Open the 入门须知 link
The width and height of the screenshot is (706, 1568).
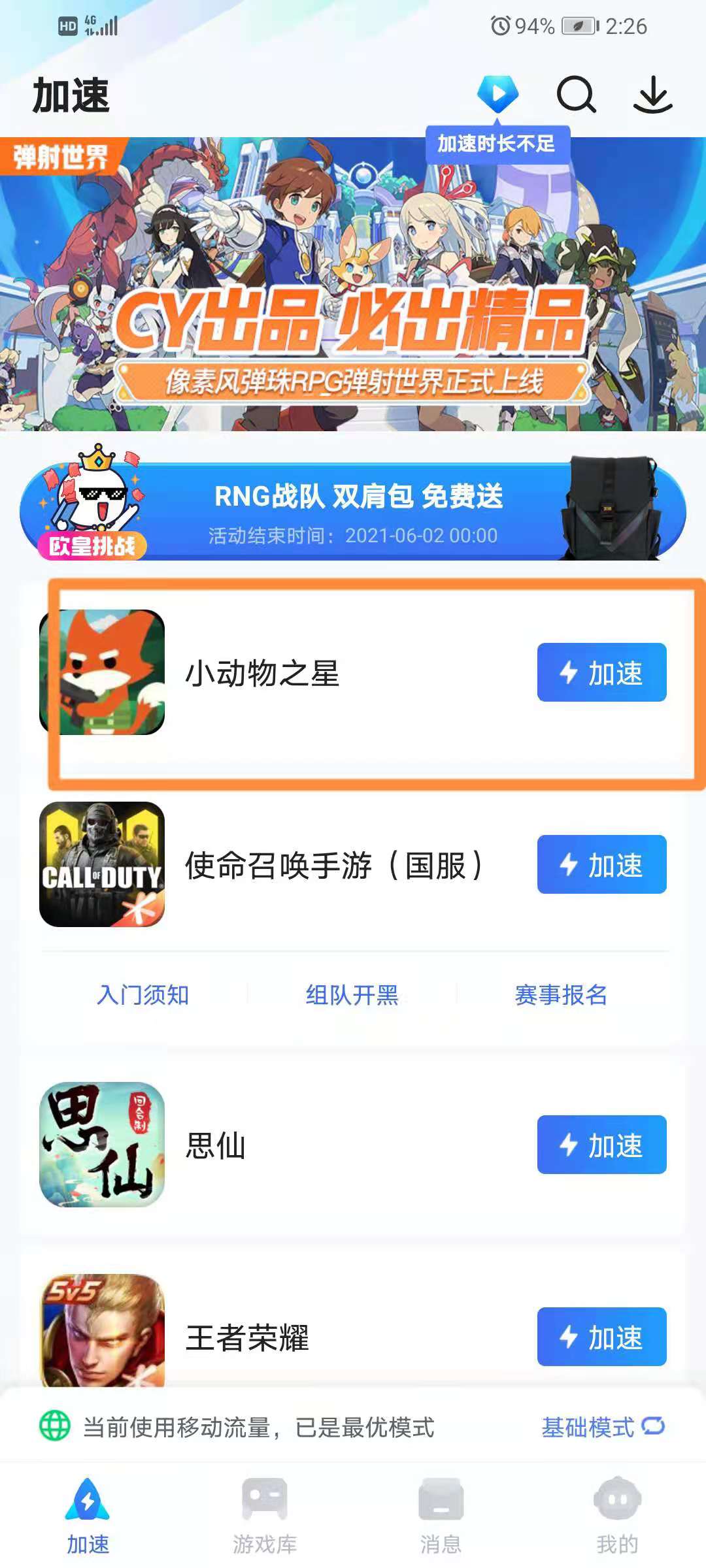[143, 995]
